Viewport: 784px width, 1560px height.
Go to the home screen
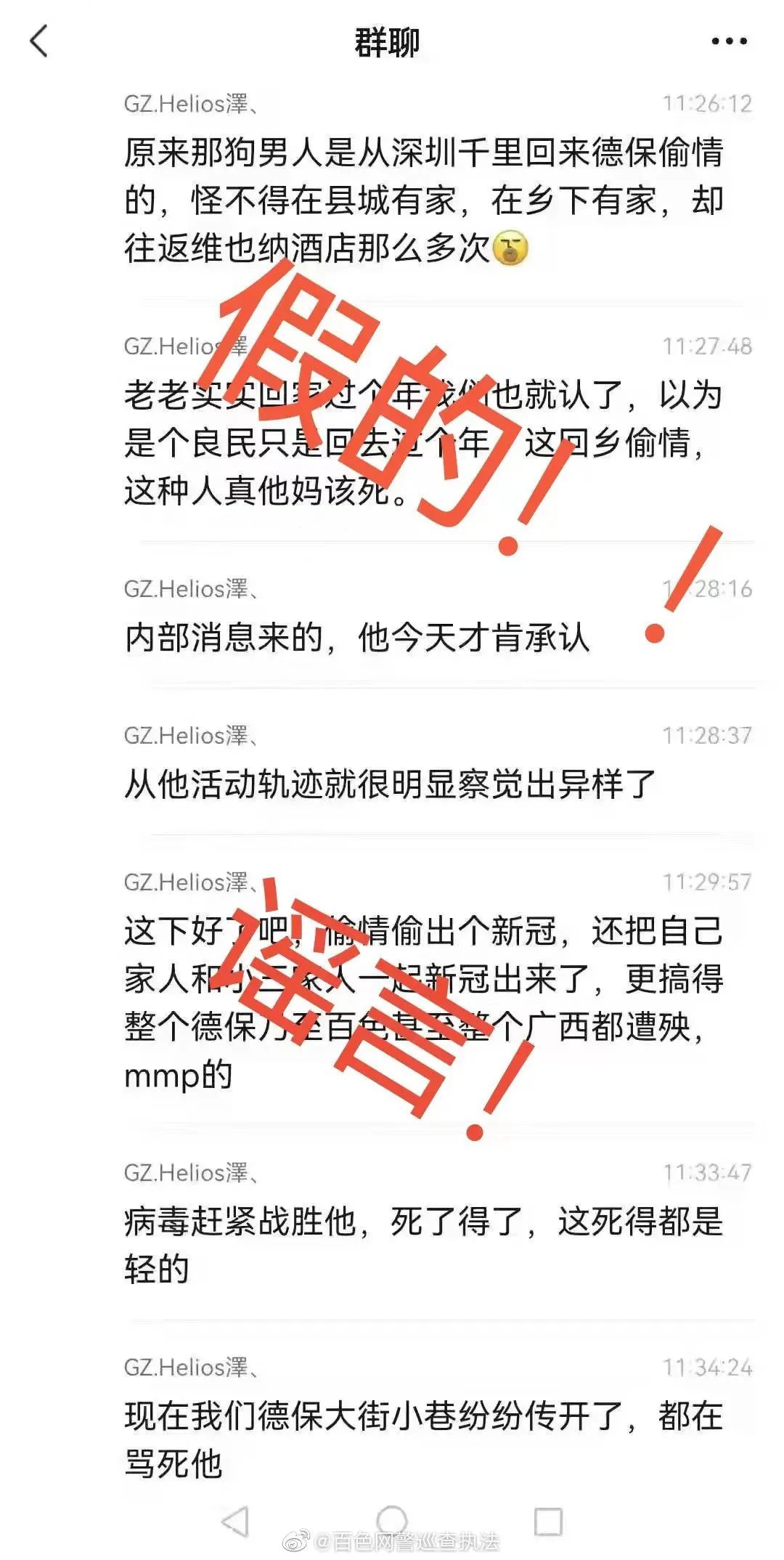pos(392,1520)
